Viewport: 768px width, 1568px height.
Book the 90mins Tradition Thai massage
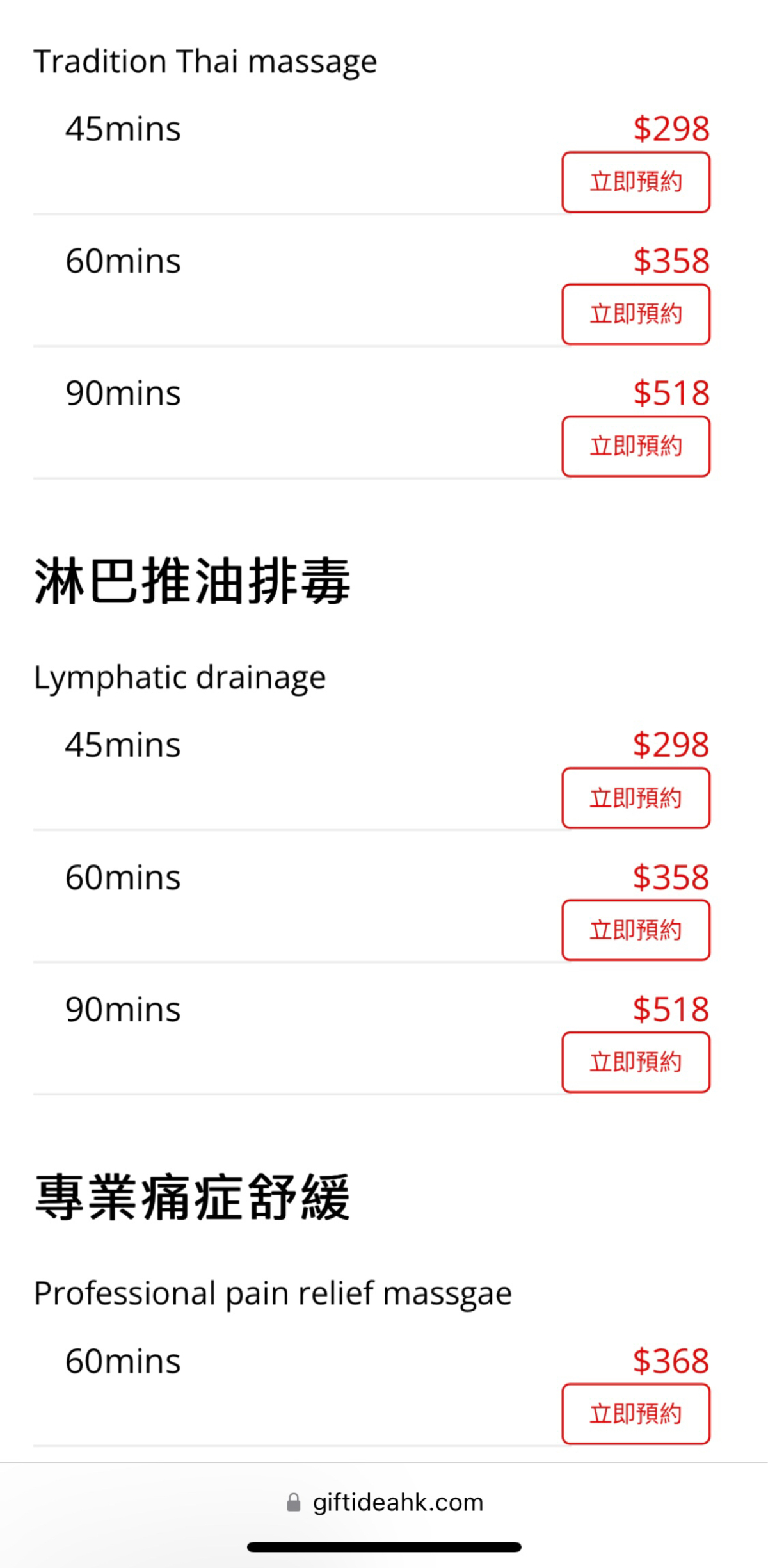[x=636, y=446]
